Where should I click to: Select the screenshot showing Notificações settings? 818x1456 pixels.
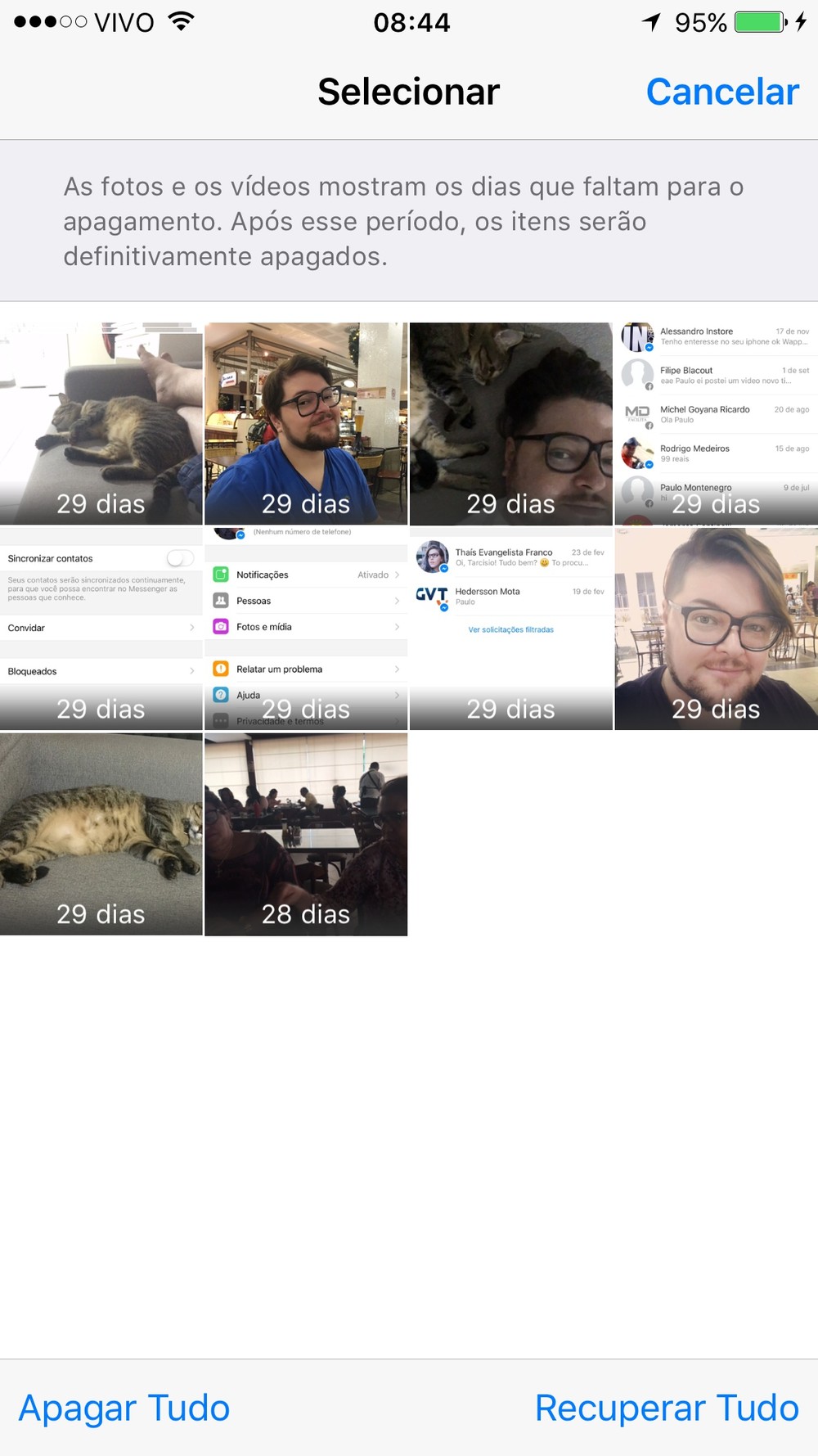click(x=306, y=629)
